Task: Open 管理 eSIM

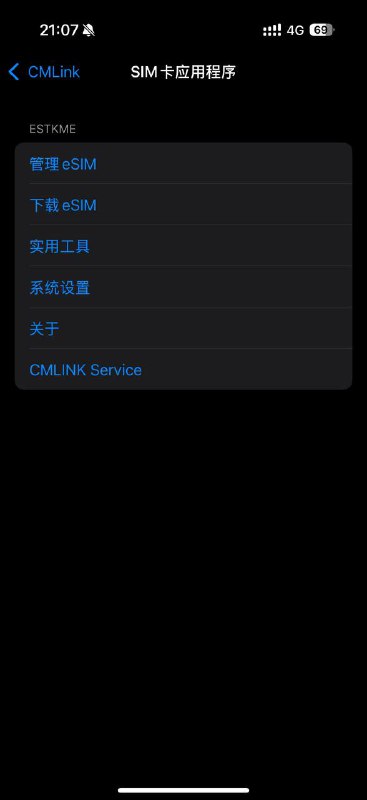Action: pyautogui.click(x=183, y=163)
